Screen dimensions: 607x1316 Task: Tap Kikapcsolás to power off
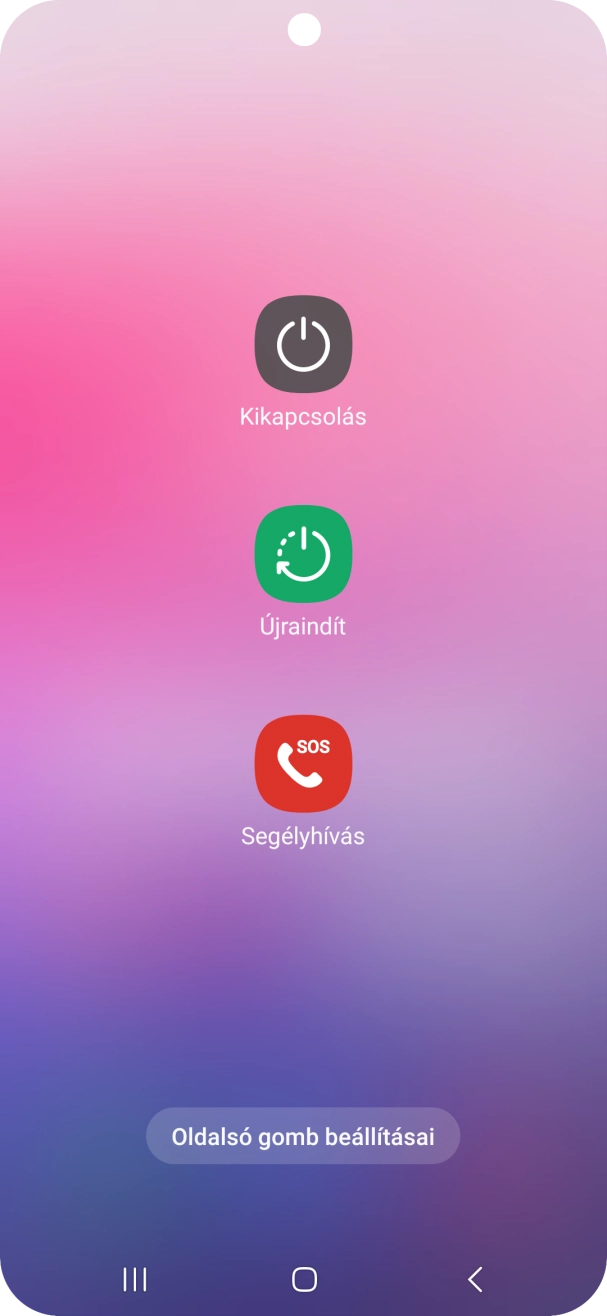303,345
